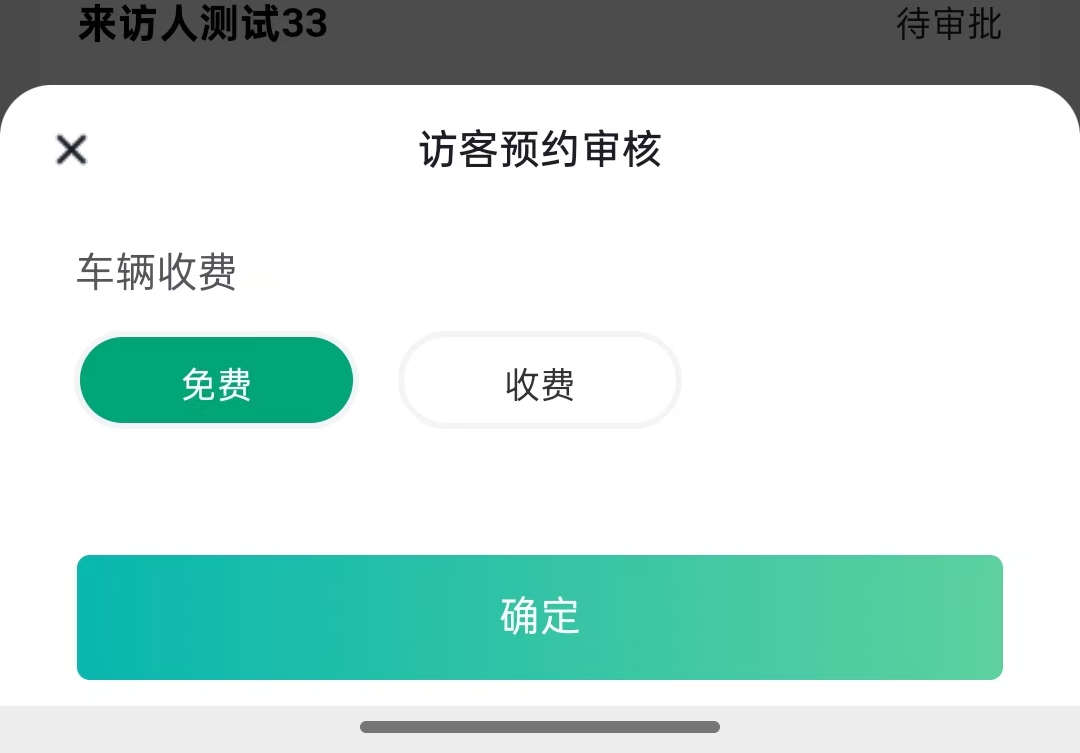The width and height of the screenshot is (1080, 753).
Task: Choose 收费 for vehicle charge
Action: click(x=540, y=381)
